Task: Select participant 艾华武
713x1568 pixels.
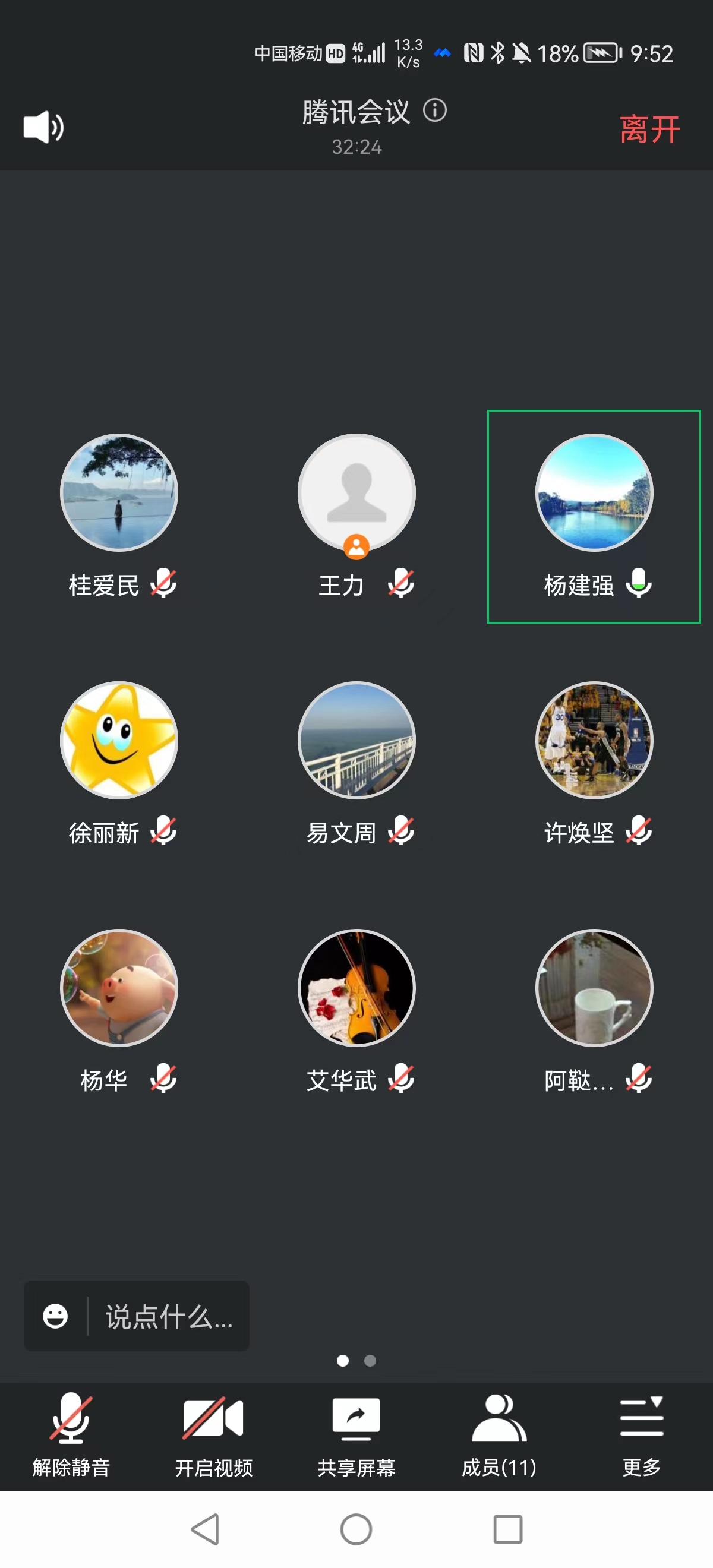Action: [x=357, y=987]
